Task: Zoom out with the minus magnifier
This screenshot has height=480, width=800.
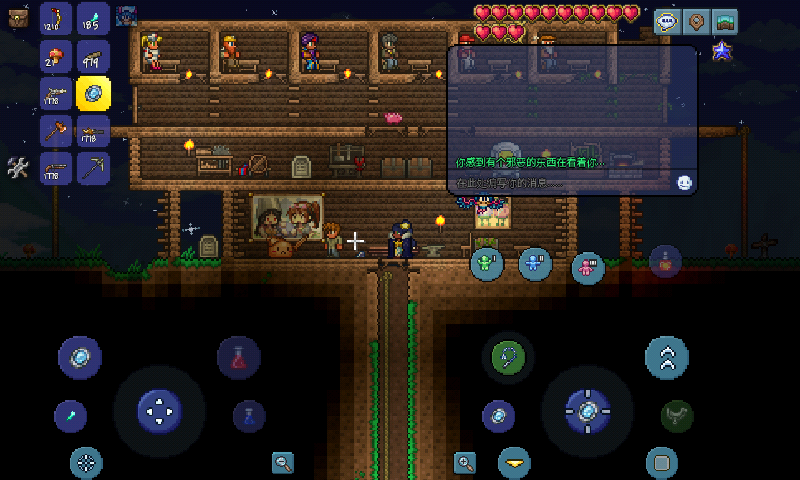Action: click(x=284, y=462)
